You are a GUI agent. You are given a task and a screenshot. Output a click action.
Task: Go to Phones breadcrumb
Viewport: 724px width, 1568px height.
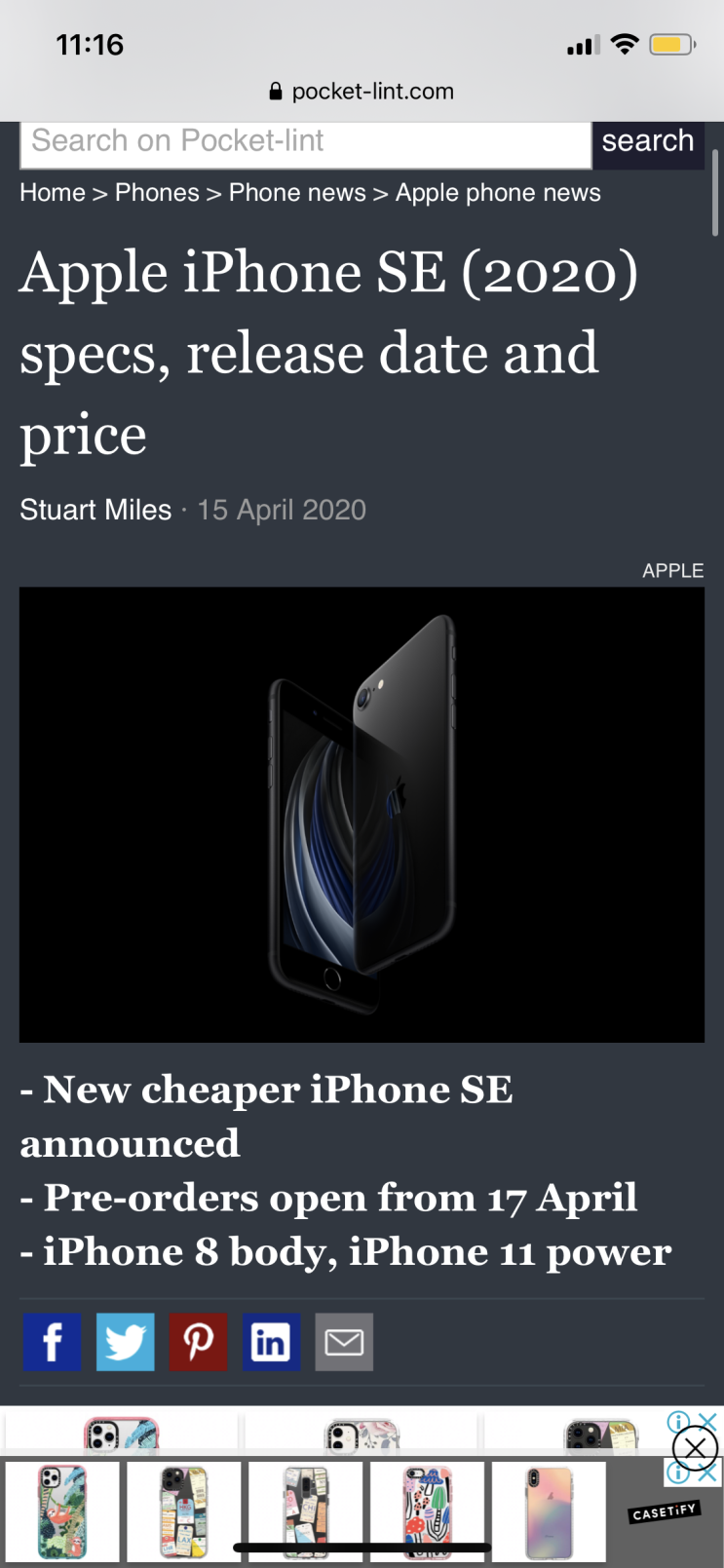click(x=157, y=193)
